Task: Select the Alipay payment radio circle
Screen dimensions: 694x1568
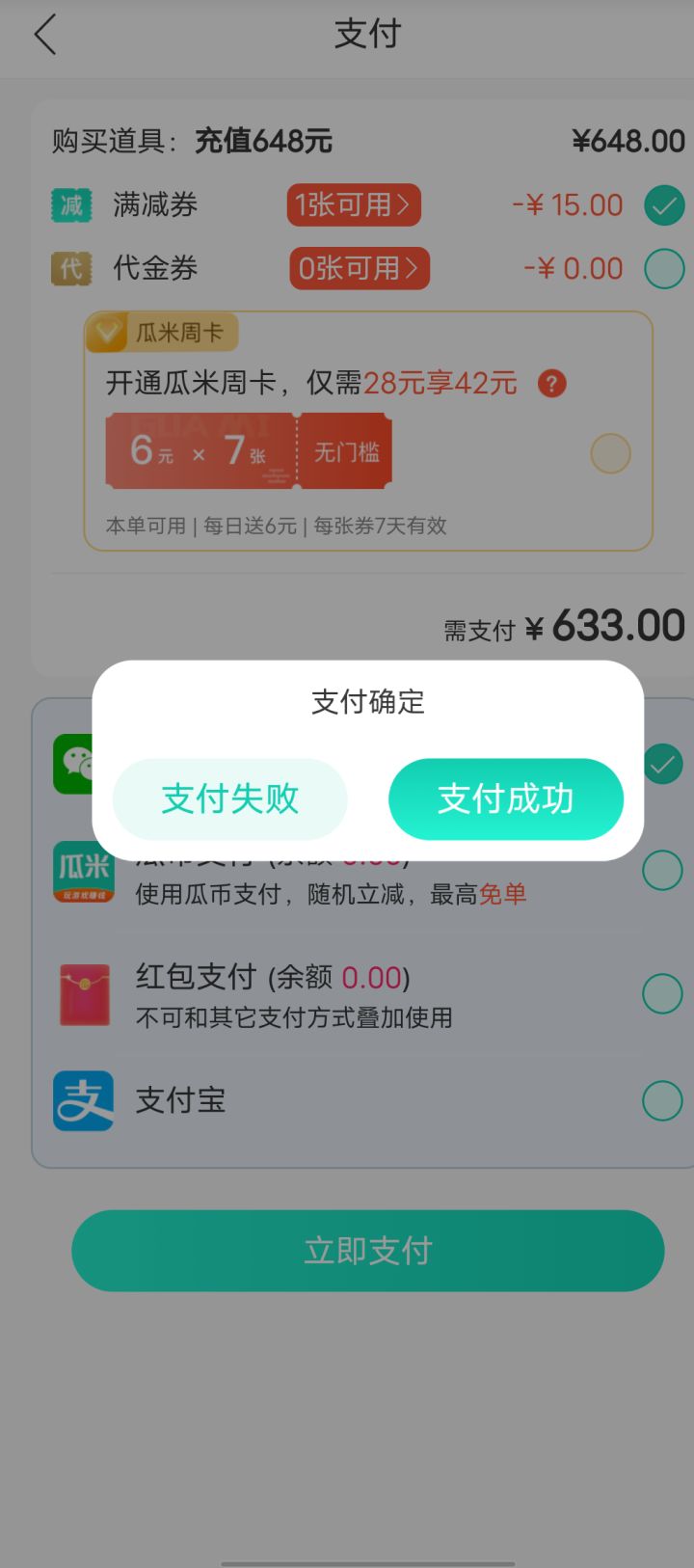Action: pyautogui.click(x=663, y=1100)
